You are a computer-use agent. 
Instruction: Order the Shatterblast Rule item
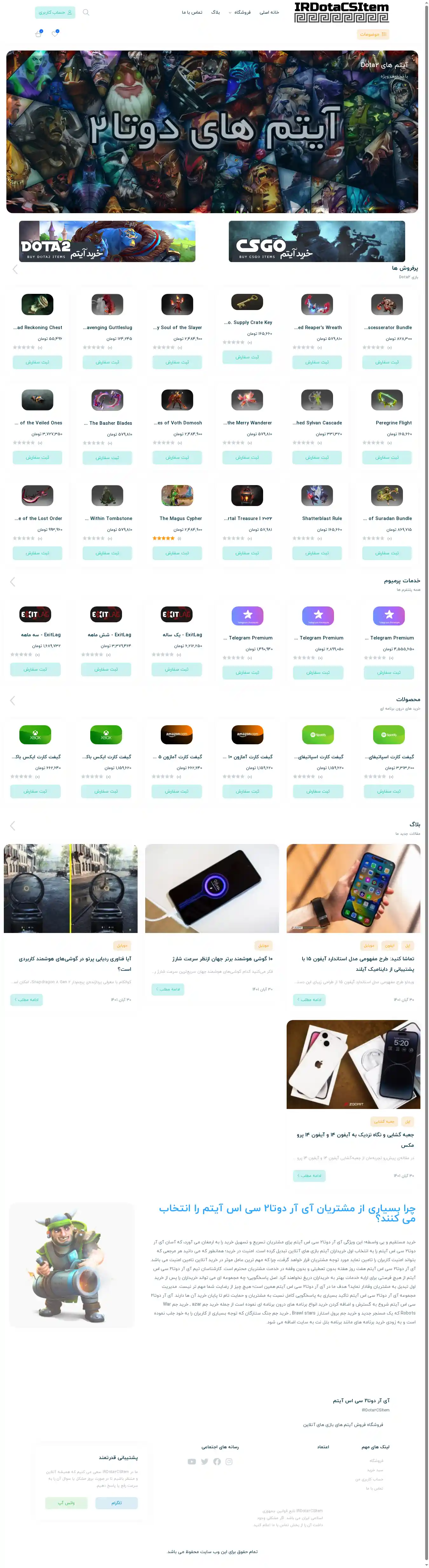pos(317,553)
